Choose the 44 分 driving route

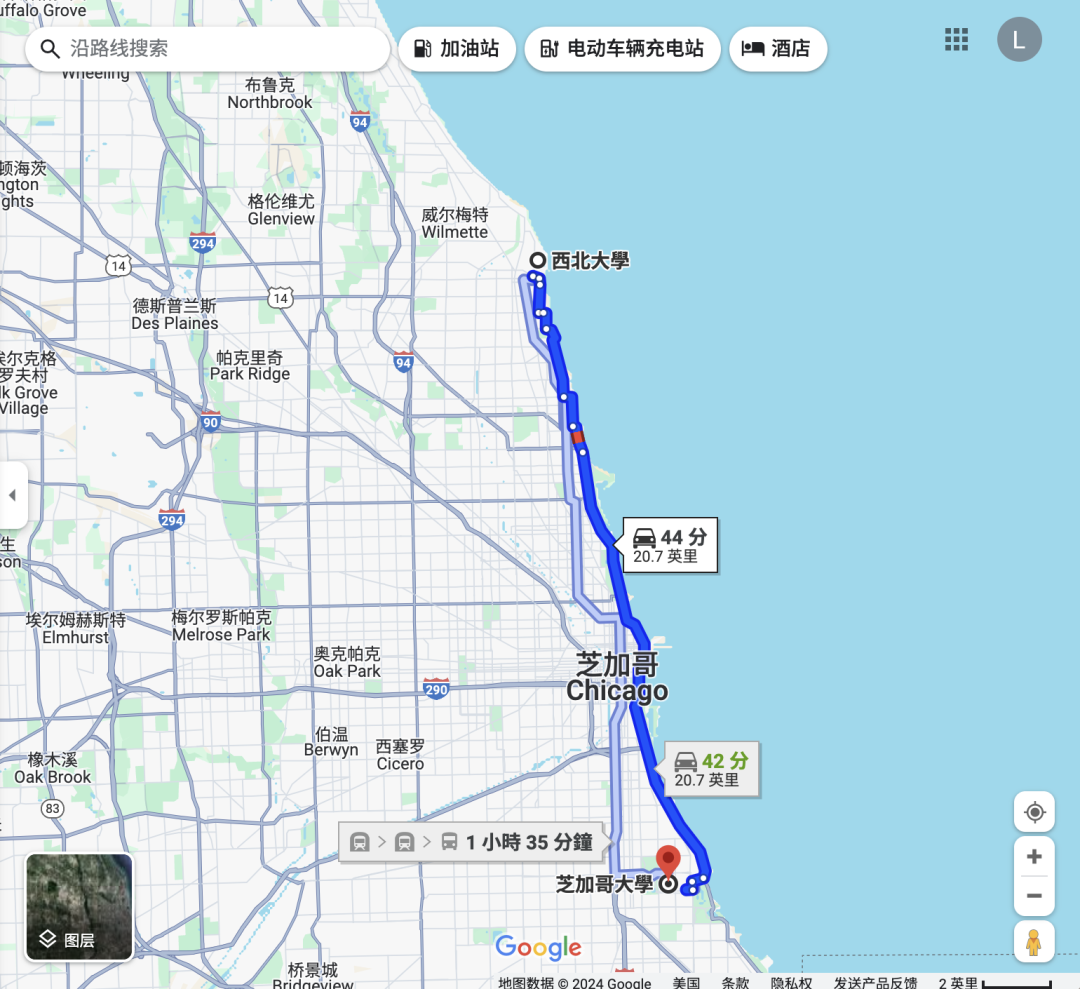(670, 545)
